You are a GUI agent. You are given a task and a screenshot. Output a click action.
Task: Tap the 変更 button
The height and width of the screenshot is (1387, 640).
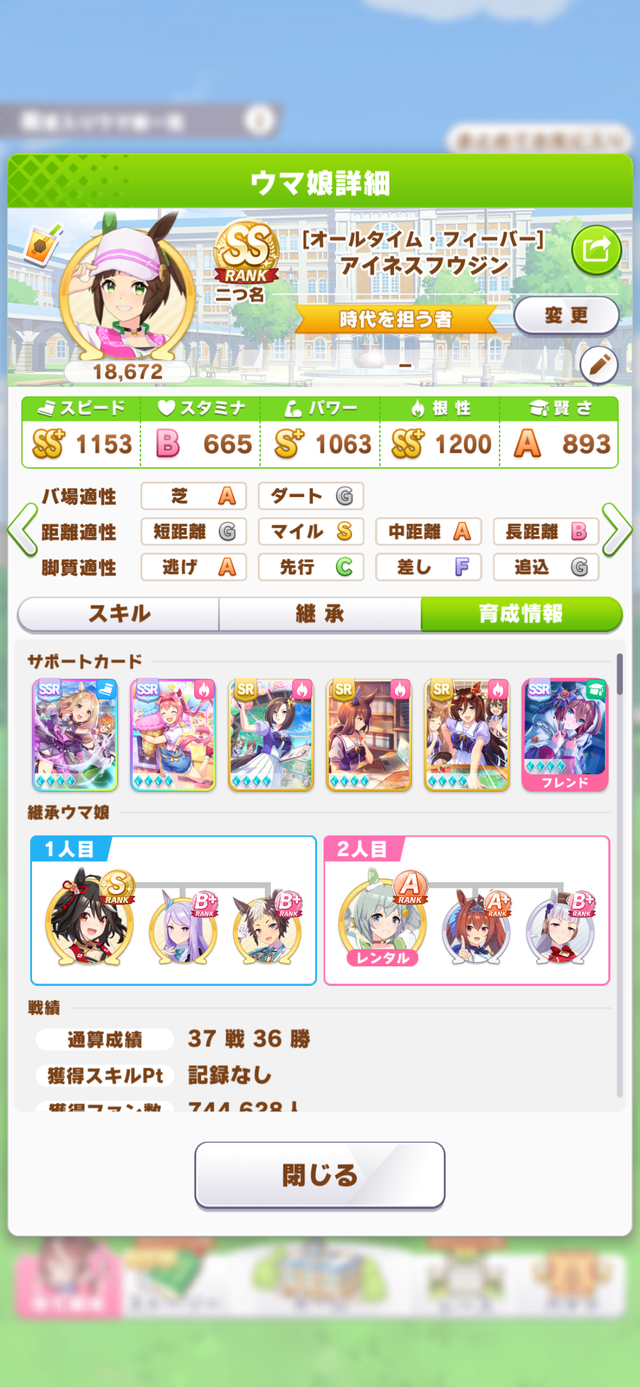pyautogui.click(x=566, y=315)
